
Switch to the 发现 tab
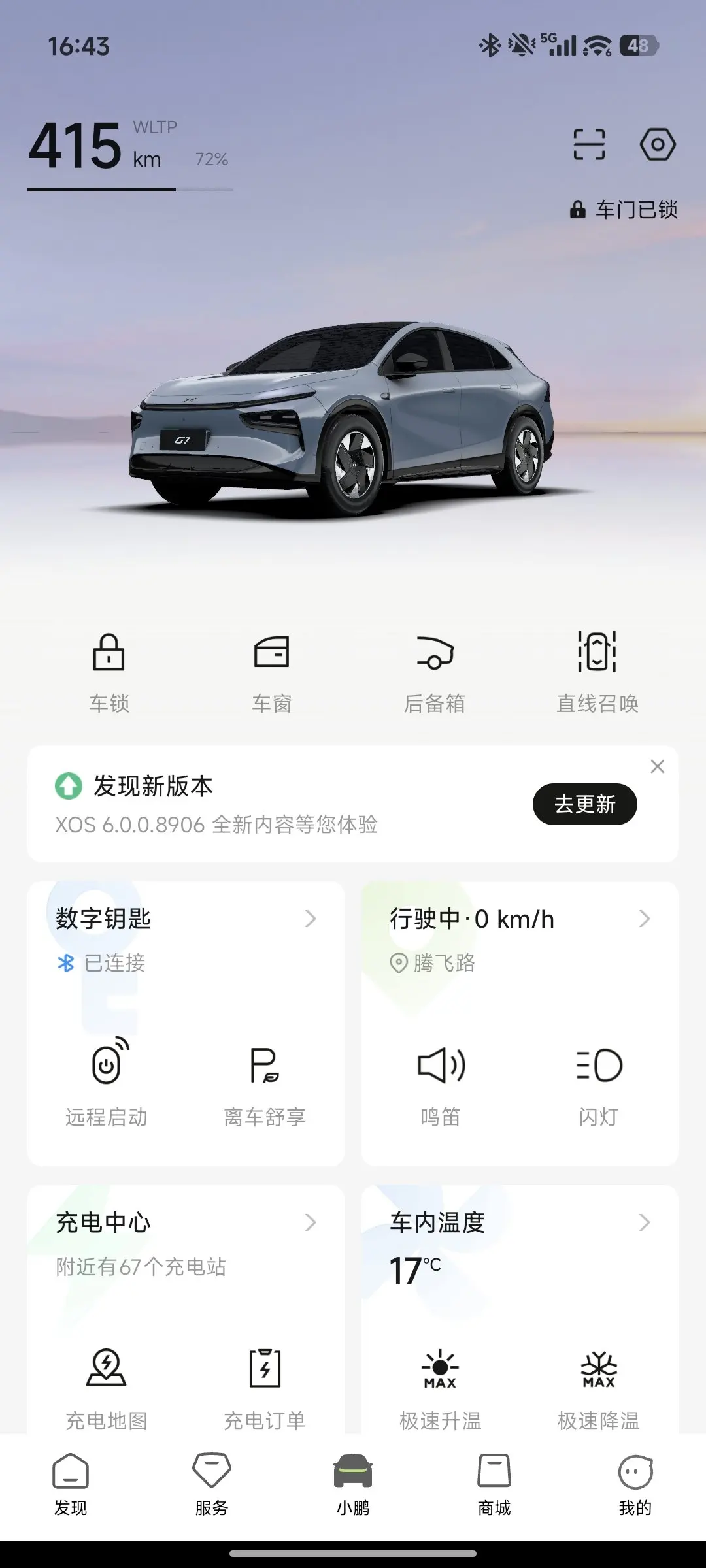[71, 1484]
